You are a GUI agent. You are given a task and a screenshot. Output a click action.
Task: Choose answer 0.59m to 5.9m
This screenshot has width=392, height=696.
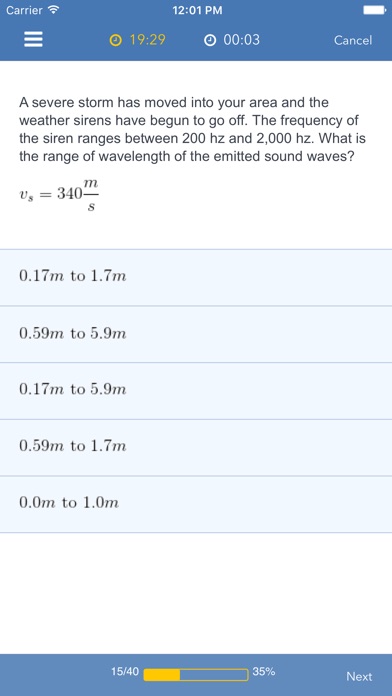click(196, 334)
